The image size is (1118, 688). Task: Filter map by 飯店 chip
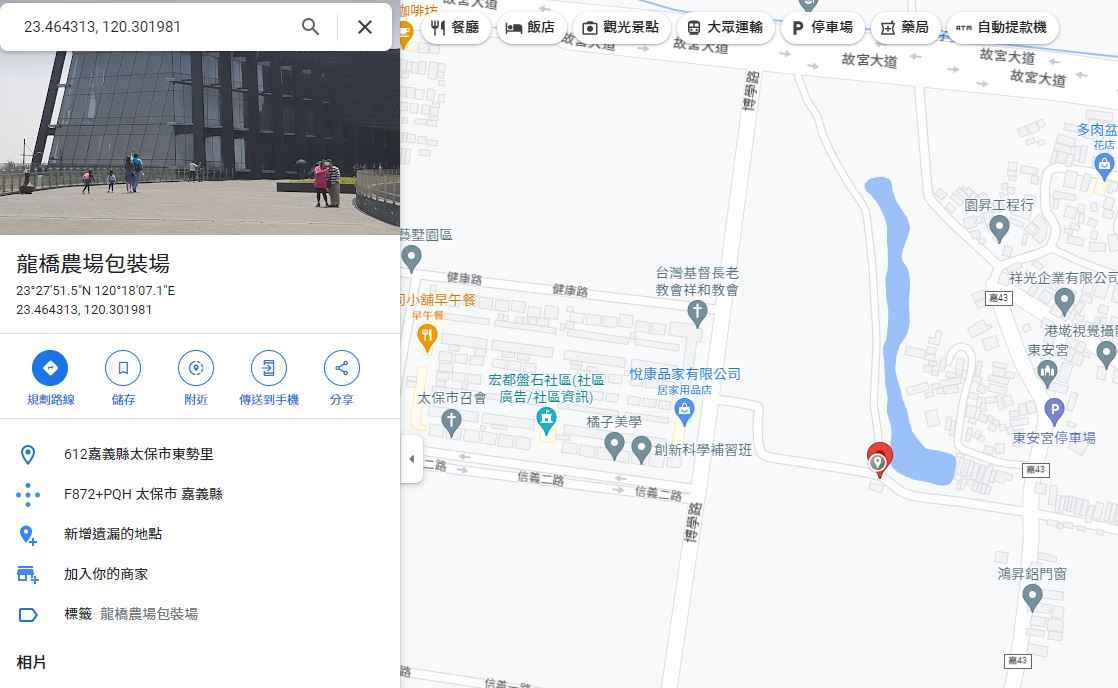(x=530, y=27)
